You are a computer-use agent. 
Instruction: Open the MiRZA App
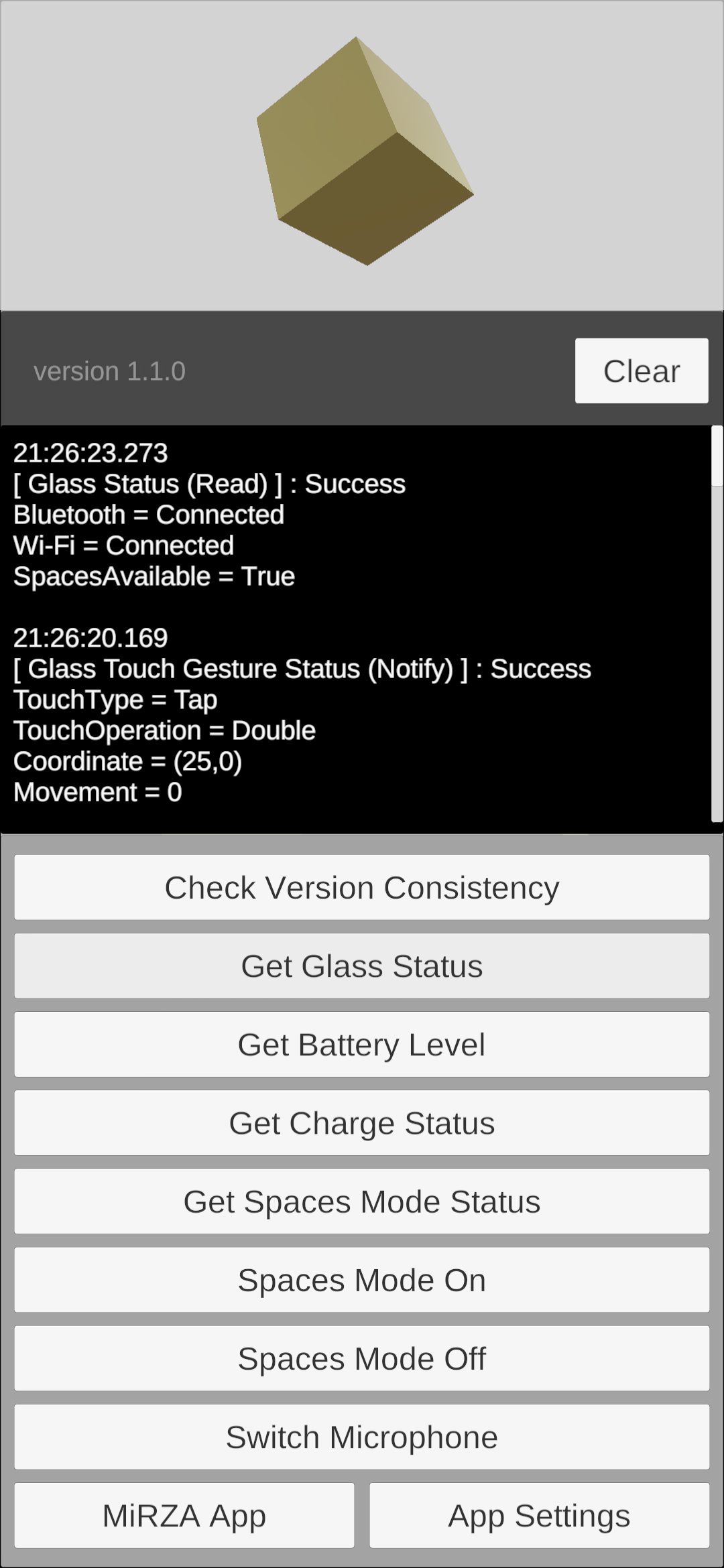tap(184, 1515)
